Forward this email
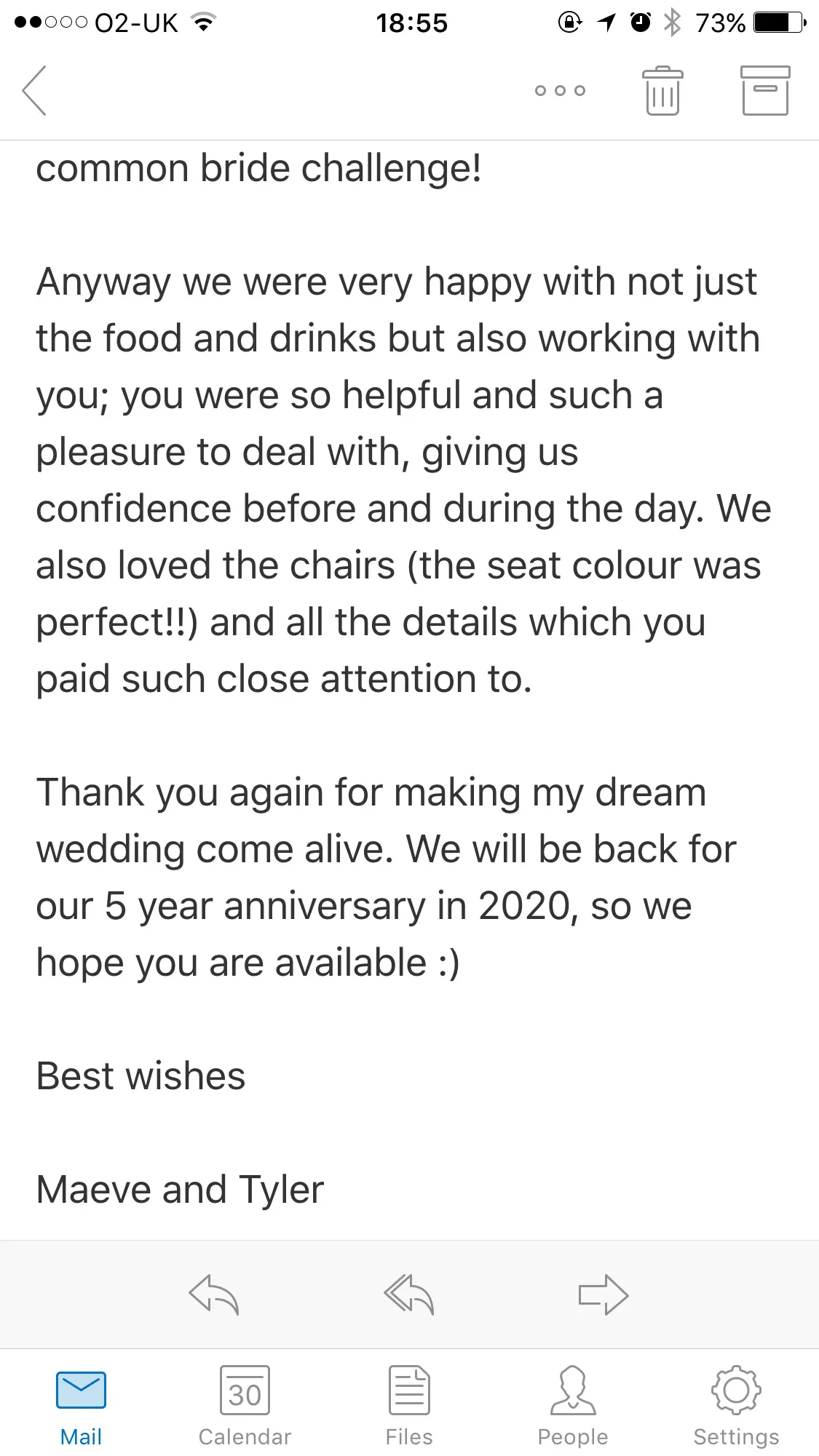This screenshot has height=1456, width=819. click(x=604, y=1294)
